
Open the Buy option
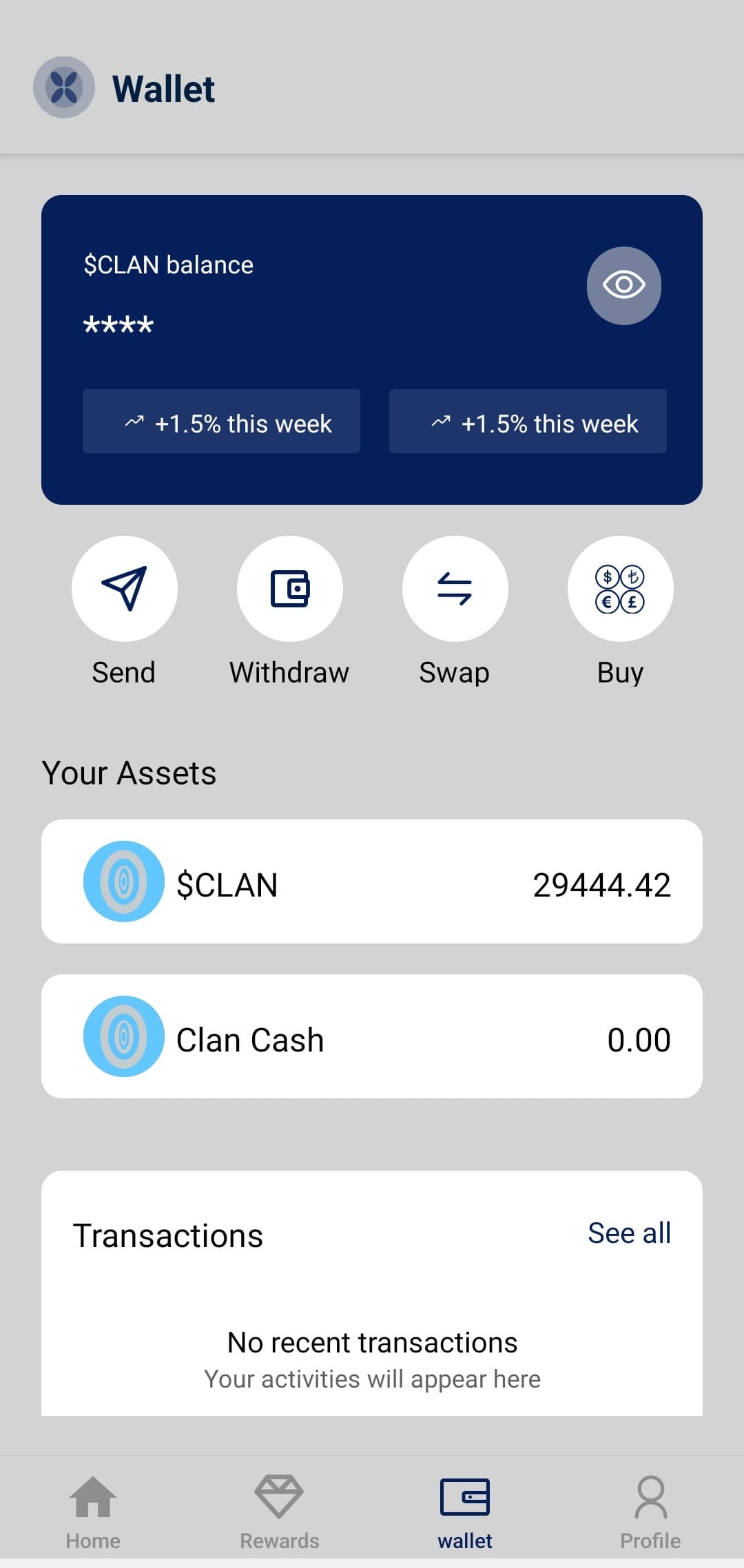(x=620, y=589)
